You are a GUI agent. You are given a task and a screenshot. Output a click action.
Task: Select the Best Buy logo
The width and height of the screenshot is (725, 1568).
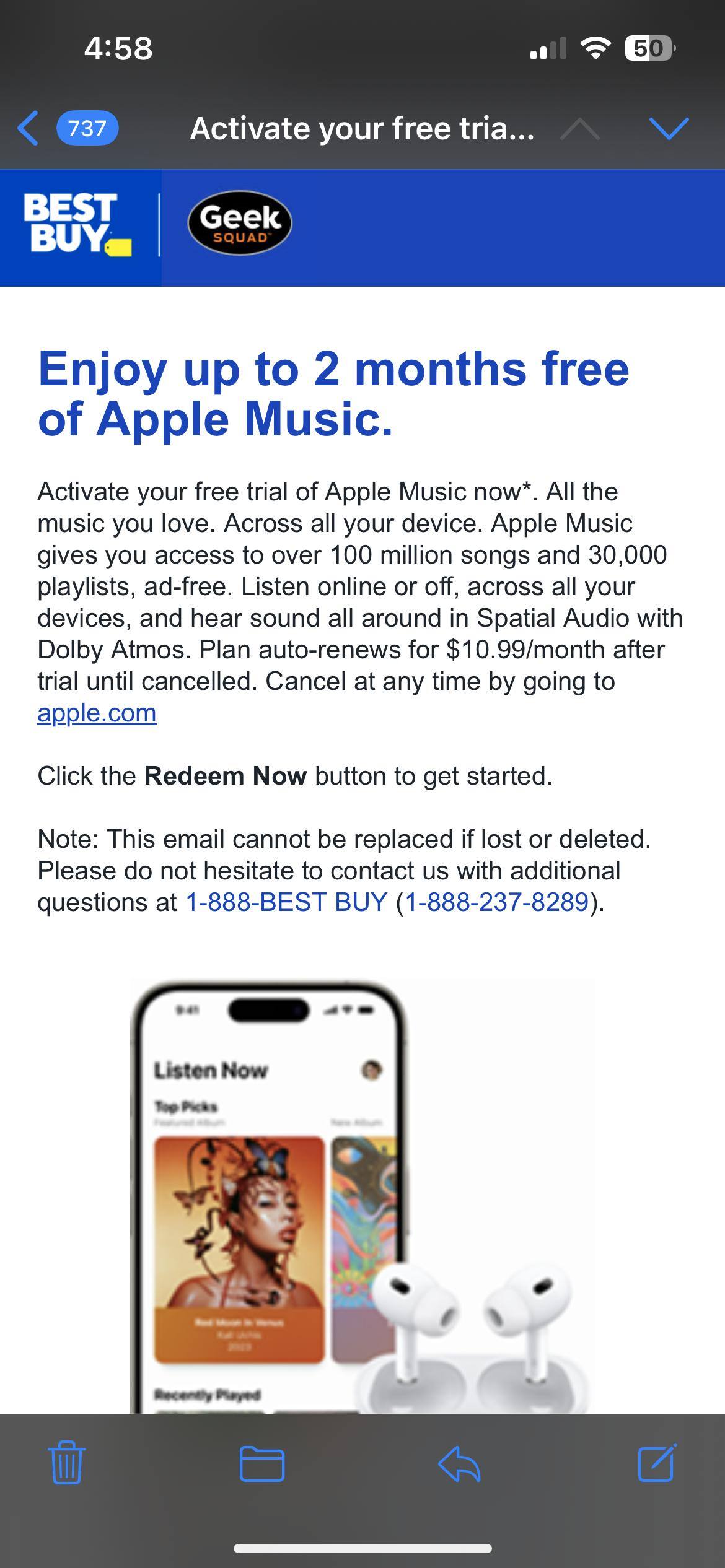pos(74,226)
